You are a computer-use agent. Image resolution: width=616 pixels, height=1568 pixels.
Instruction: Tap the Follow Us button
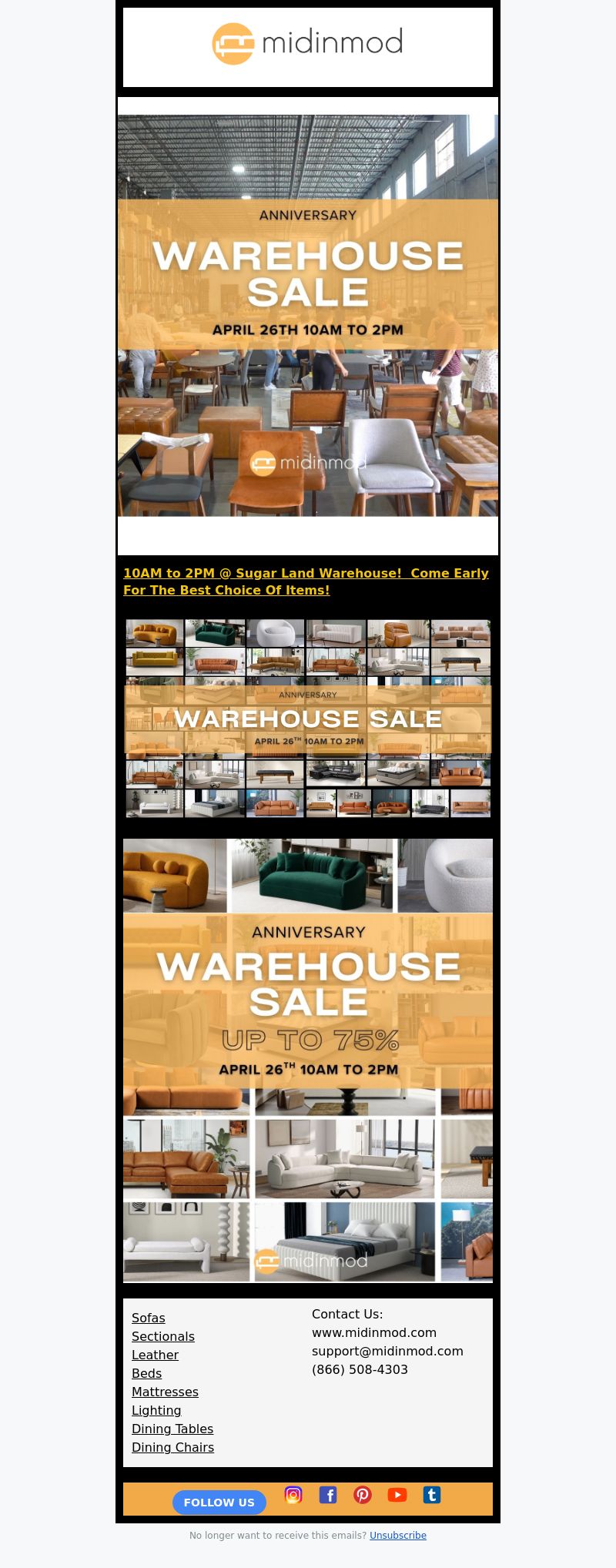(219, 1502)
